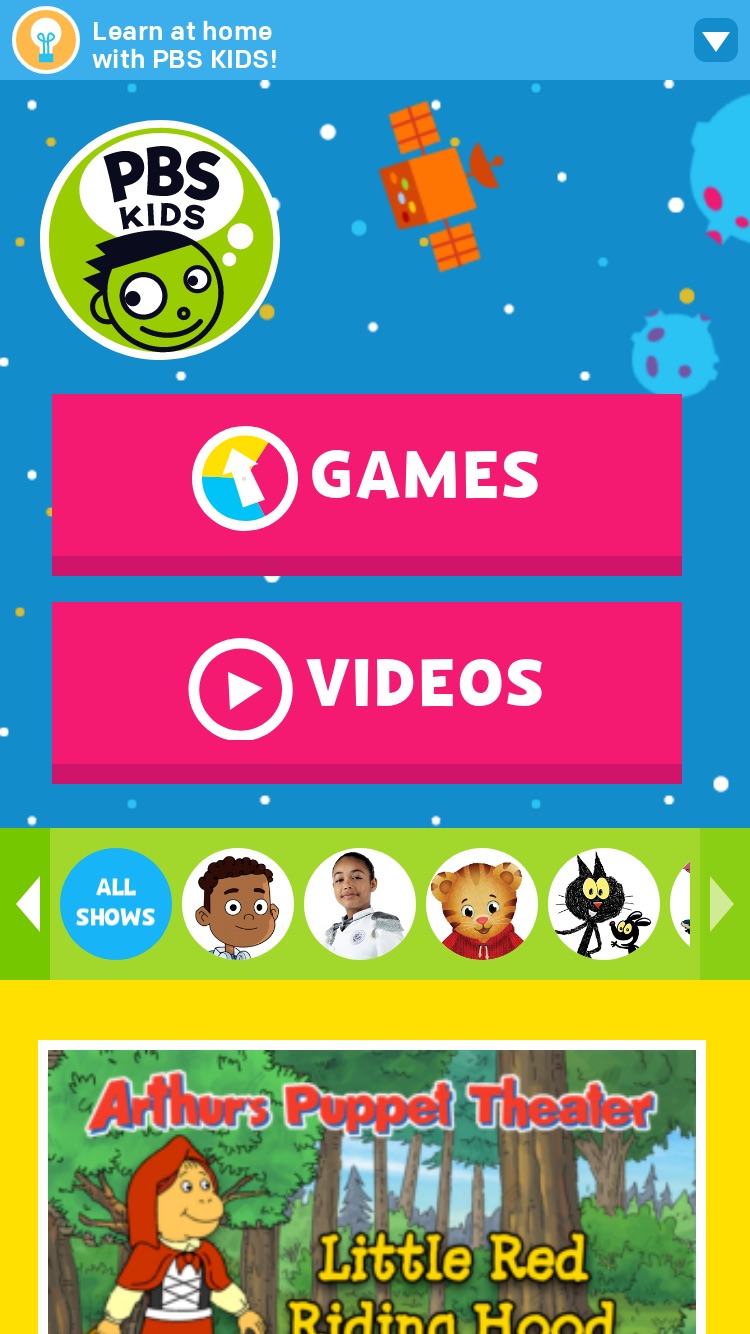Tap the Learn at home lightbulb icon

46,40
